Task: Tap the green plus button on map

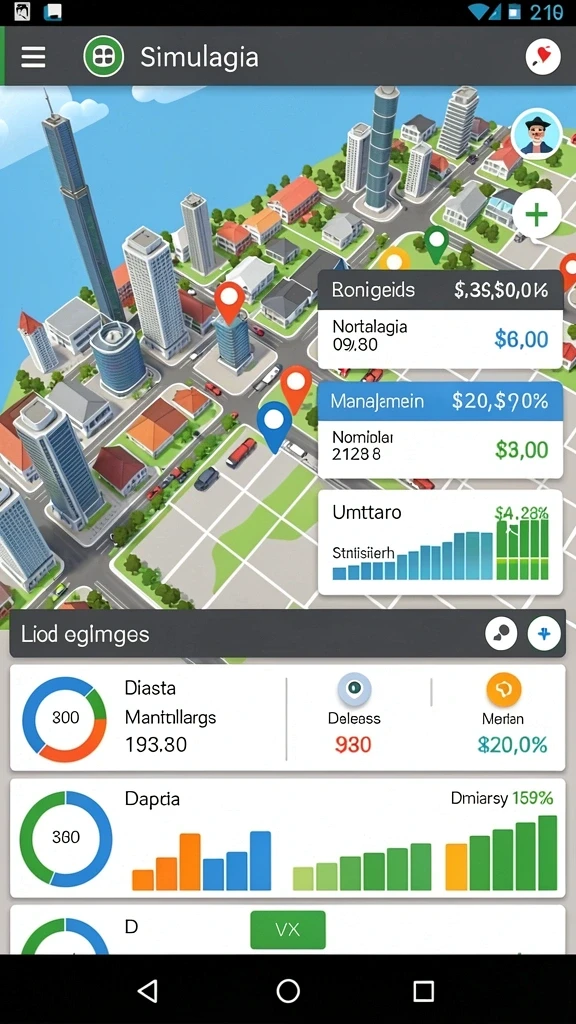Action: [537, 214]
